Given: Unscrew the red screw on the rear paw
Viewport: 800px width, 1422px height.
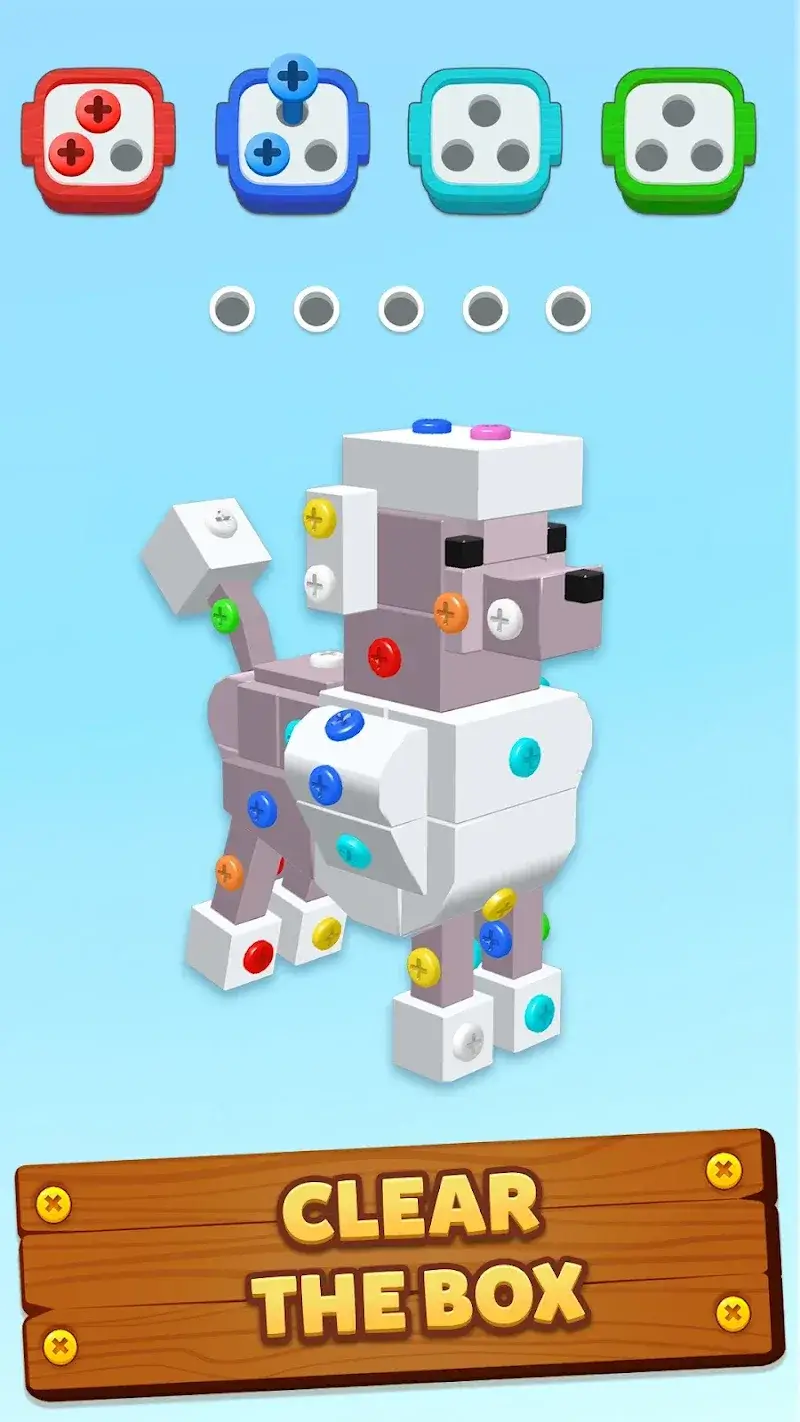Looking at the screenshot, I should (259, 956).
